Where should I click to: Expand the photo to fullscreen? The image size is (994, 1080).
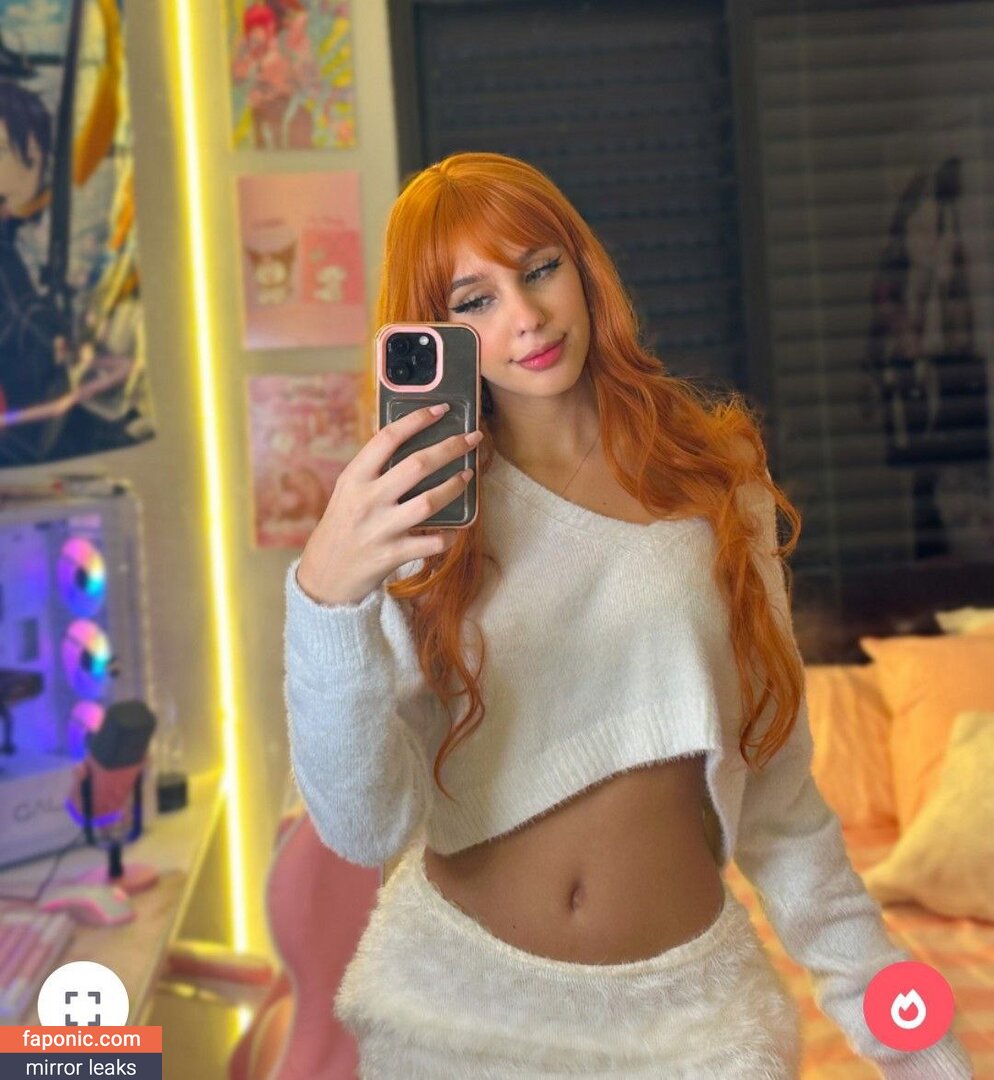point(83,1005)
